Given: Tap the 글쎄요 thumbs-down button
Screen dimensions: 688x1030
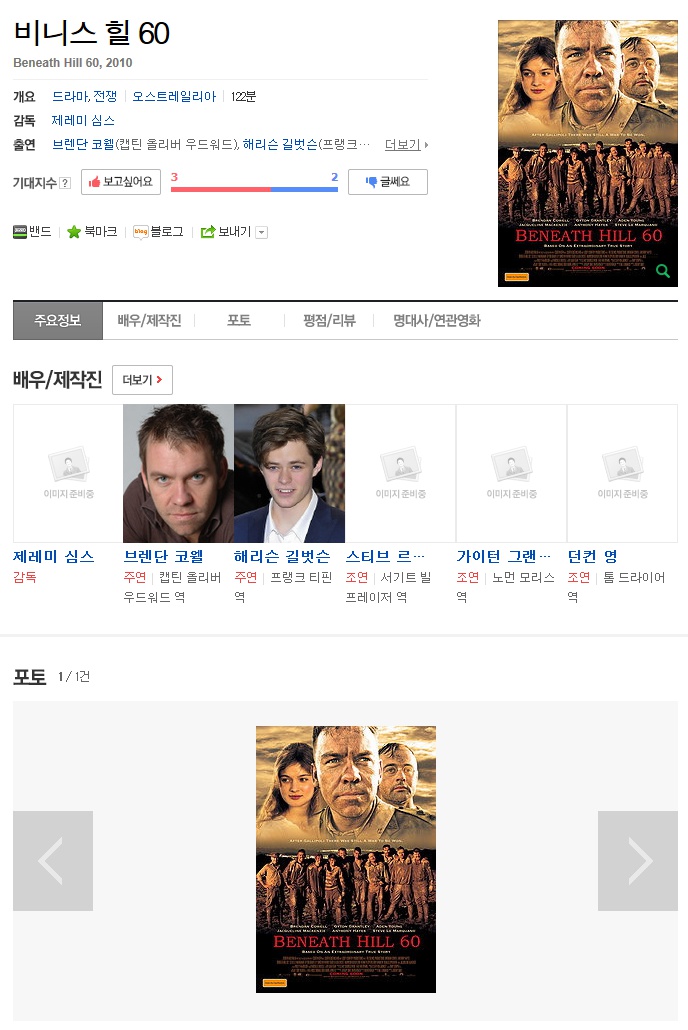Looking at the screenshot, I should [x=388, y=182].
